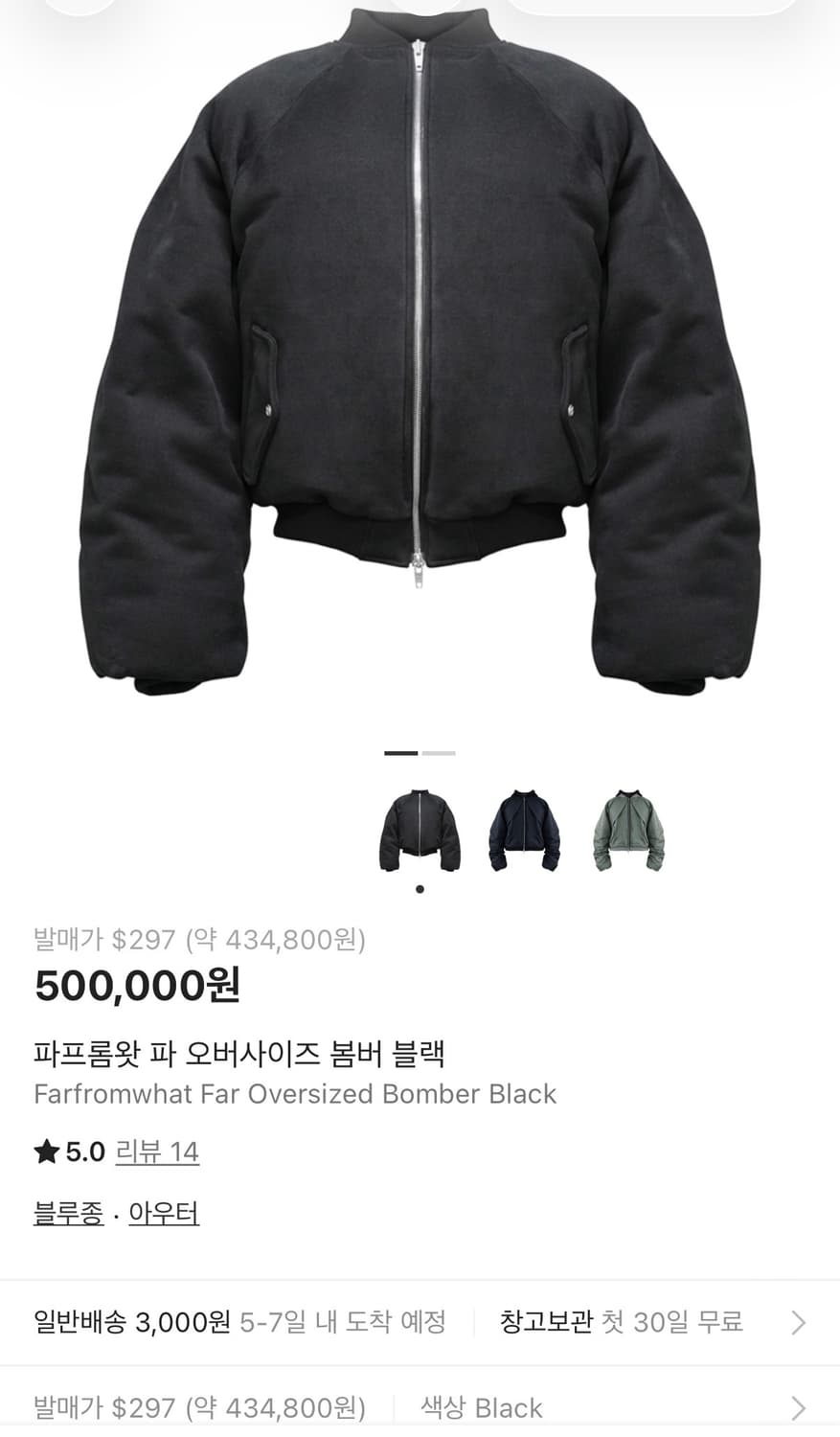840x1437 pixels.
Task: Click the dot below the black thumbnail
Action: click(x=419, y=888)
